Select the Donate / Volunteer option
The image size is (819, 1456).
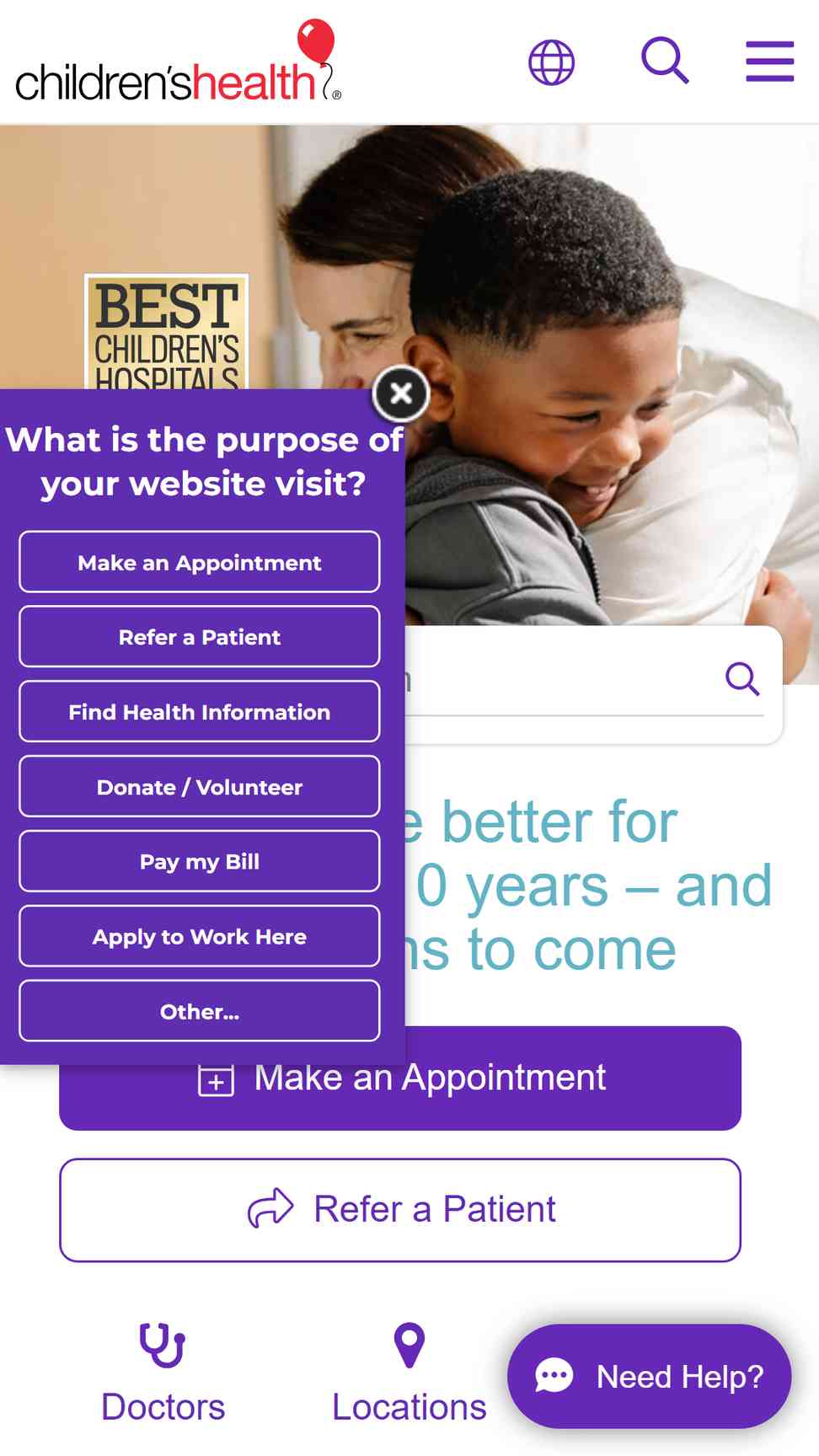(x=200, y=787)
